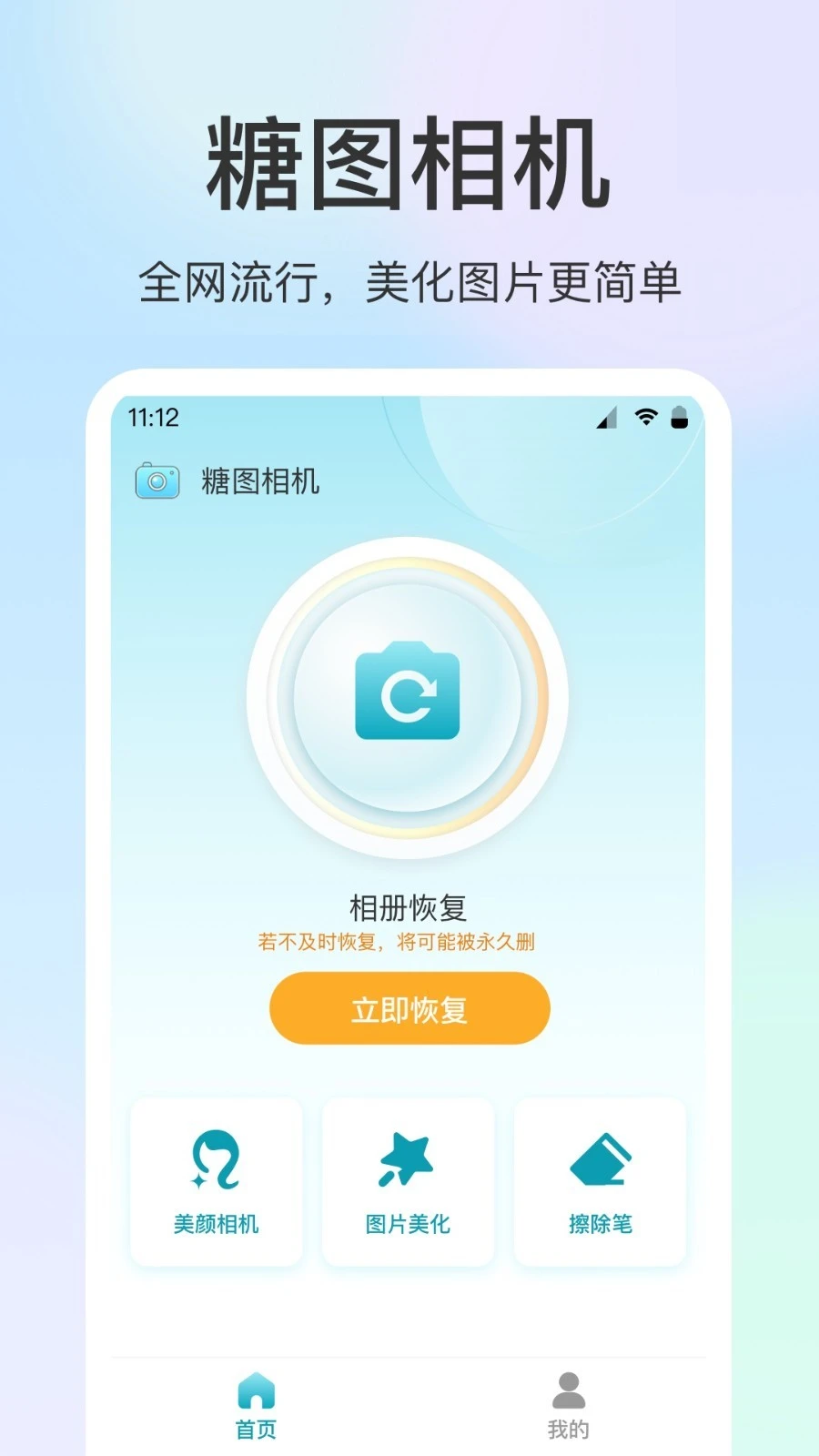
Task: Open the 美颜相机 feature card
Action: coord(216,1180)
